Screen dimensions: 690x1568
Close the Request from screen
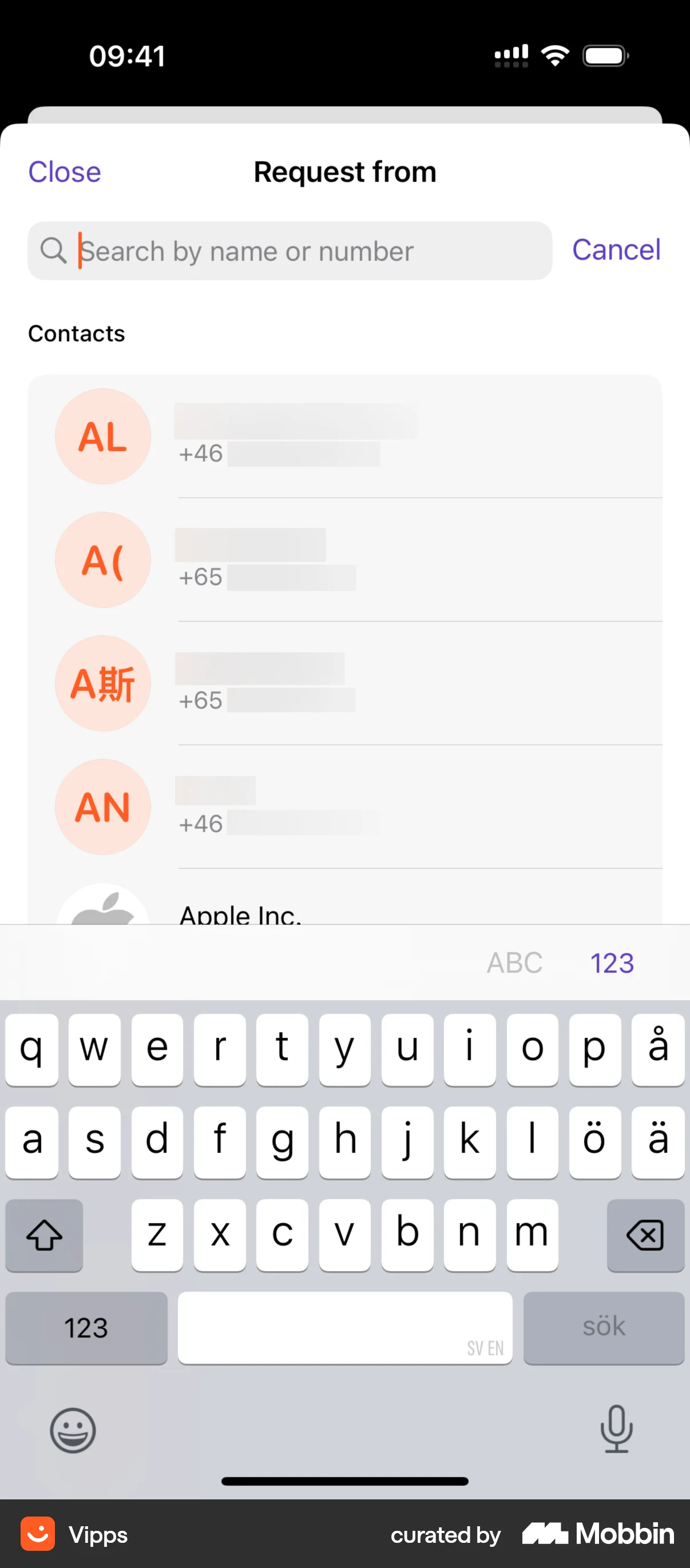pos(64,172)
